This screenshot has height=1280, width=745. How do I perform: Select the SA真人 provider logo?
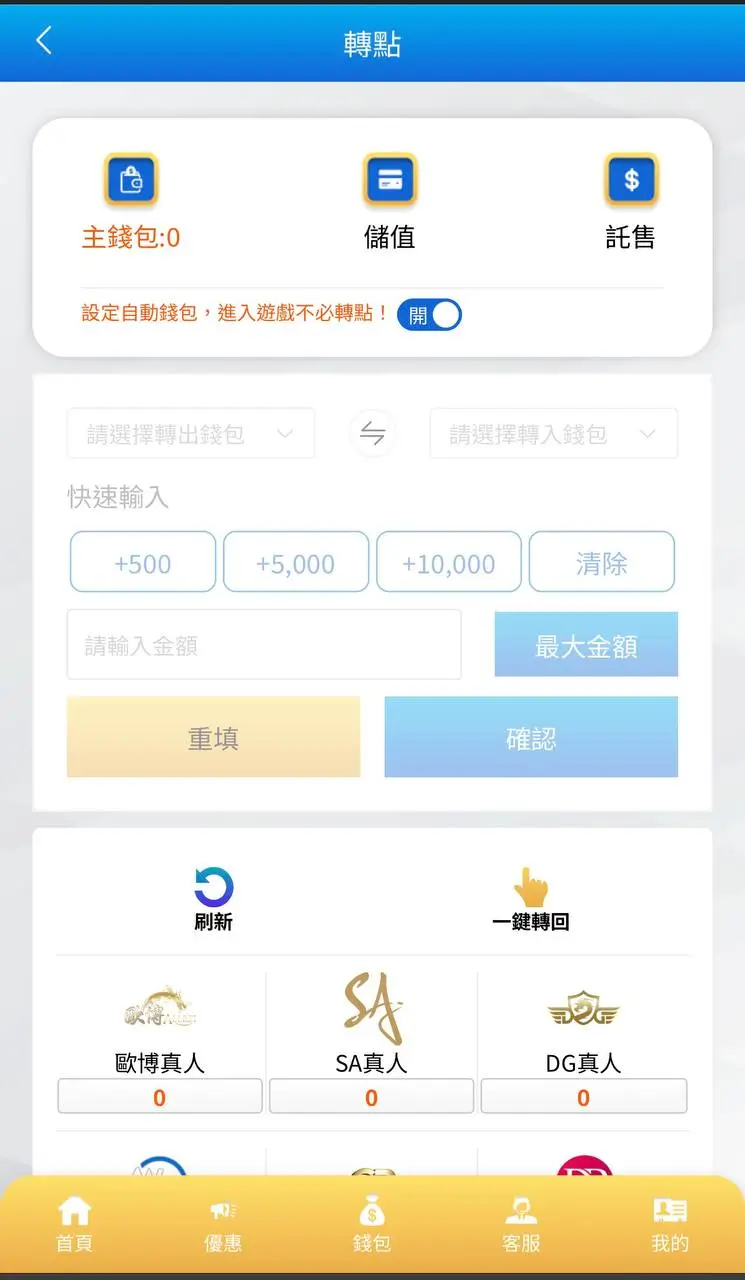(x=371, y=1011)
